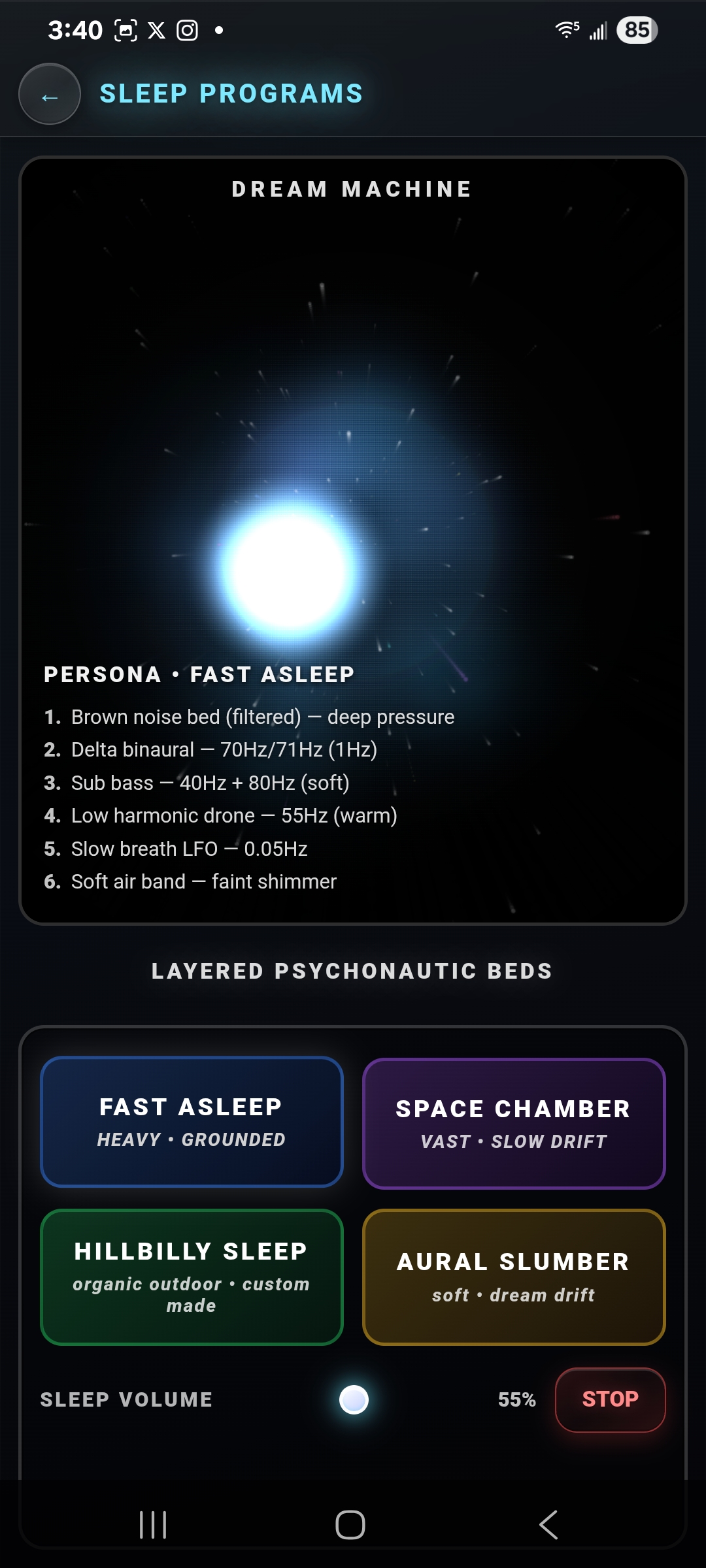The image size is (706, 1568).
Task: Select the Aural Slumber bed
Action: (513, 1277)
